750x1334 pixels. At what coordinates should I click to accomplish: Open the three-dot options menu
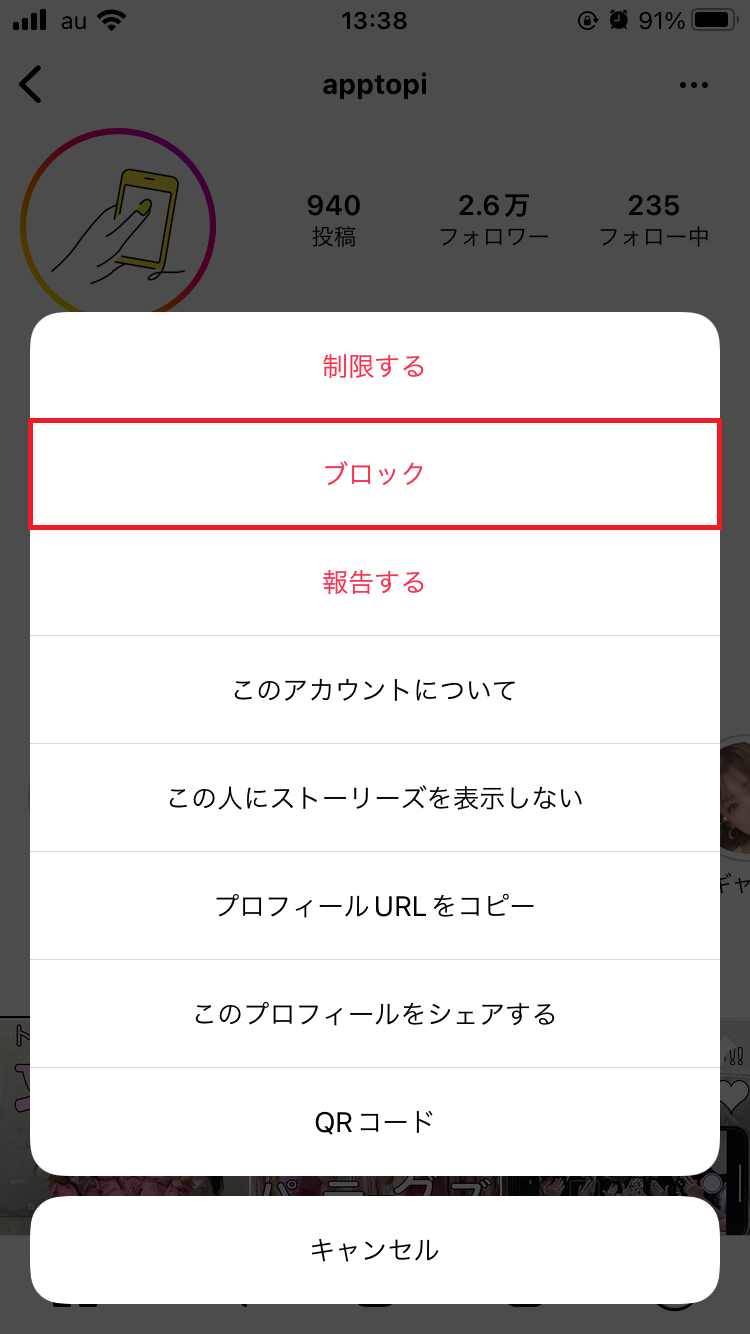[694, 85]
